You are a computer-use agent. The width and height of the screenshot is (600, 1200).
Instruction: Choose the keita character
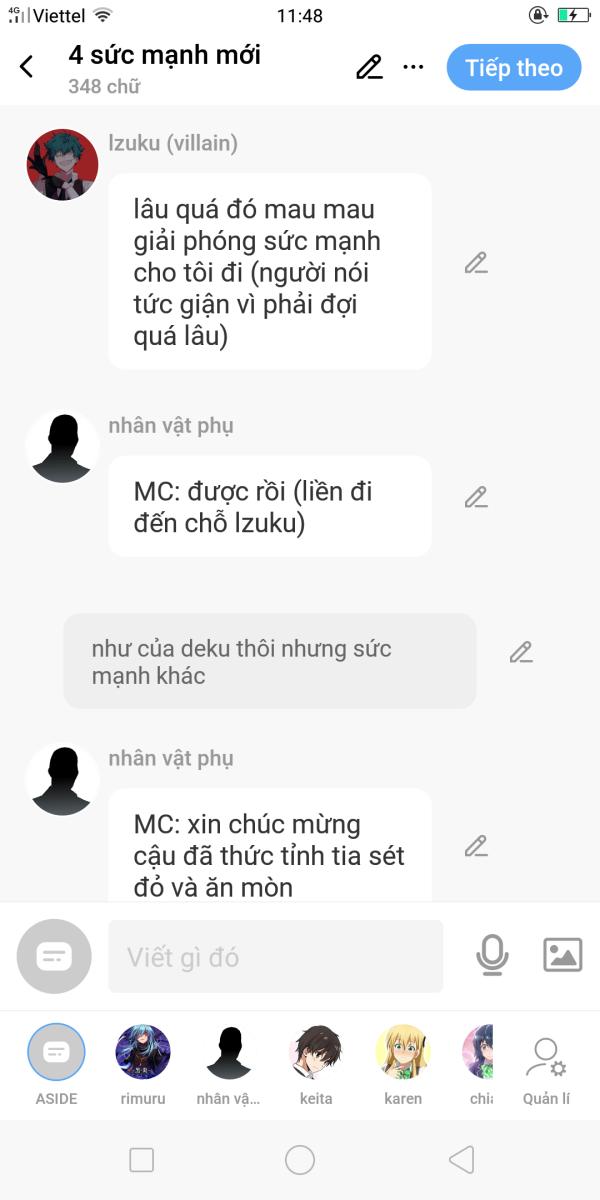(x=317, y=1053)
